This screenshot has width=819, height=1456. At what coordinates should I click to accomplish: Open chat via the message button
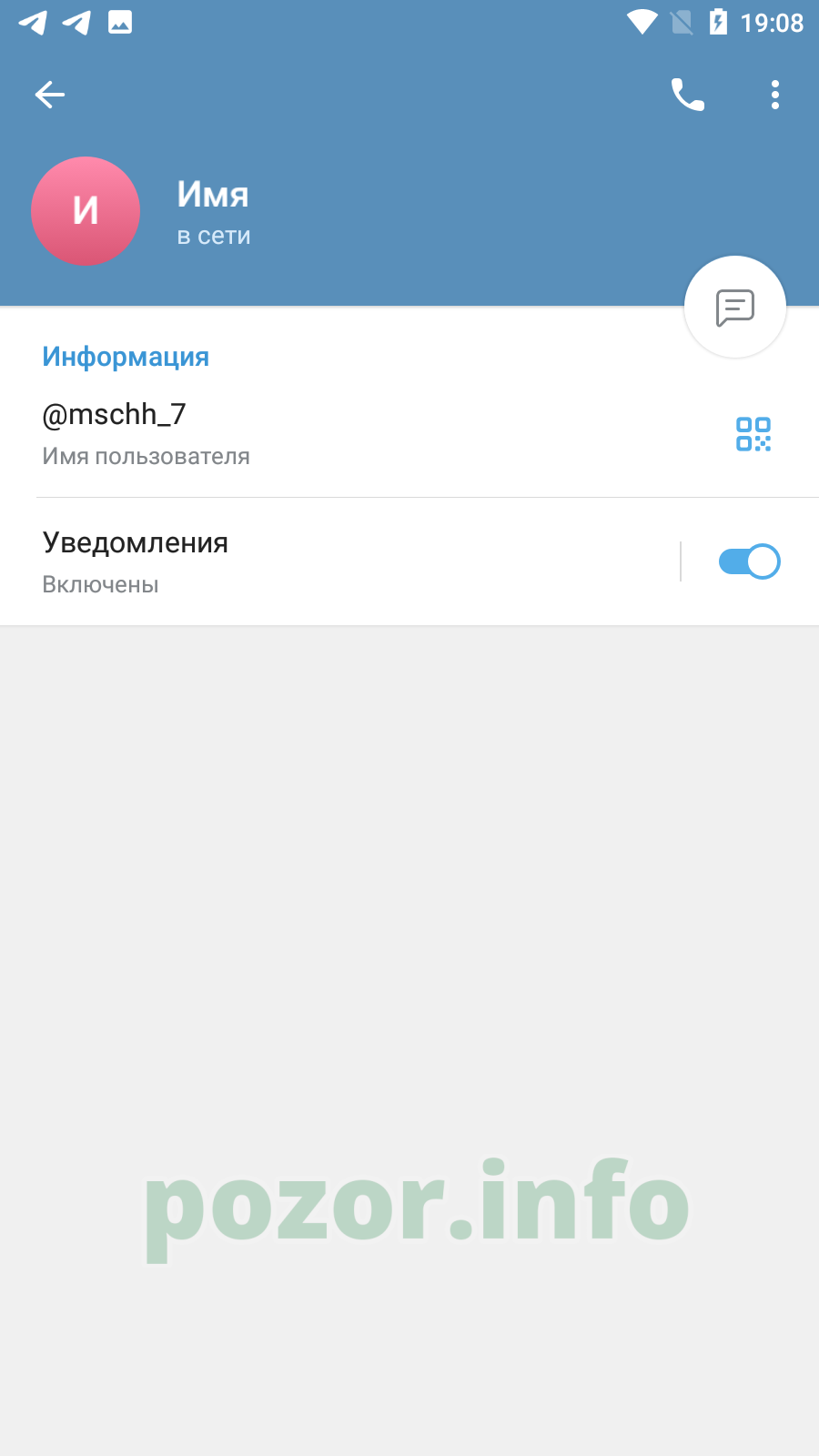tap(735, 308)
